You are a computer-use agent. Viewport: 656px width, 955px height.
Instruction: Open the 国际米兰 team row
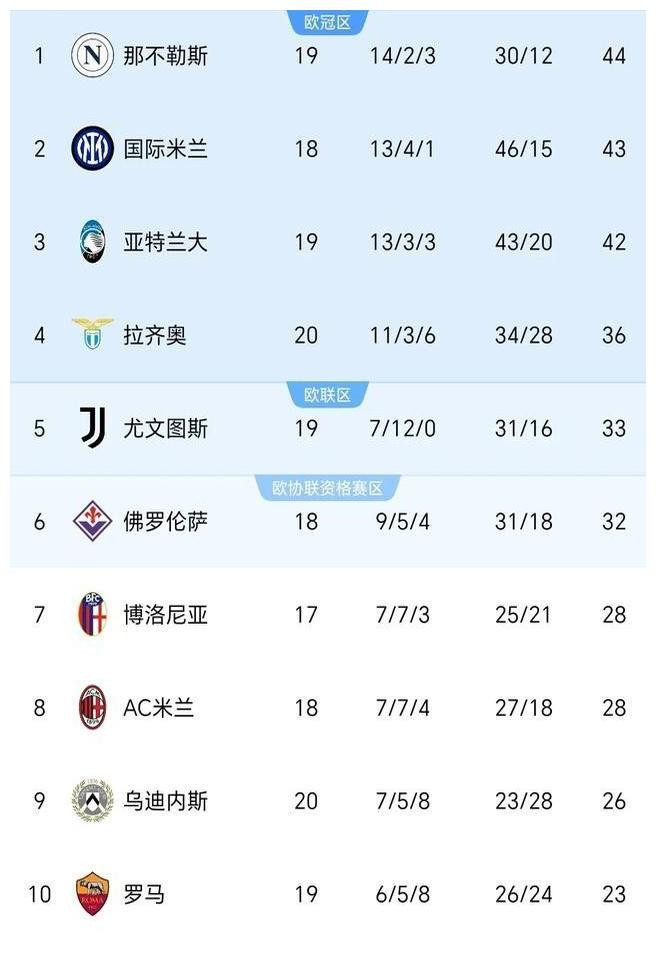click(x=328, y=149)
